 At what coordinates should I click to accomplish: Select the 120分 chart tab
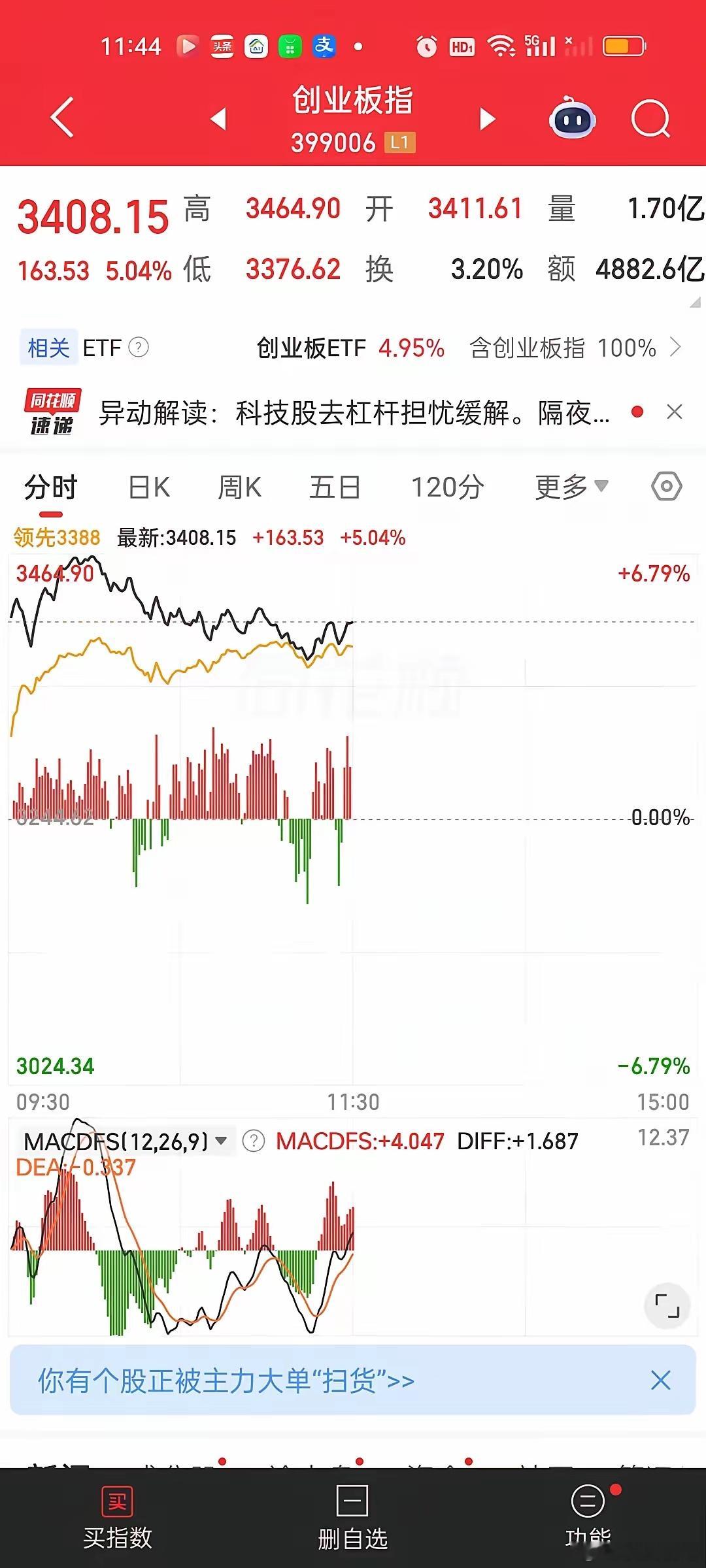[448, 487]
